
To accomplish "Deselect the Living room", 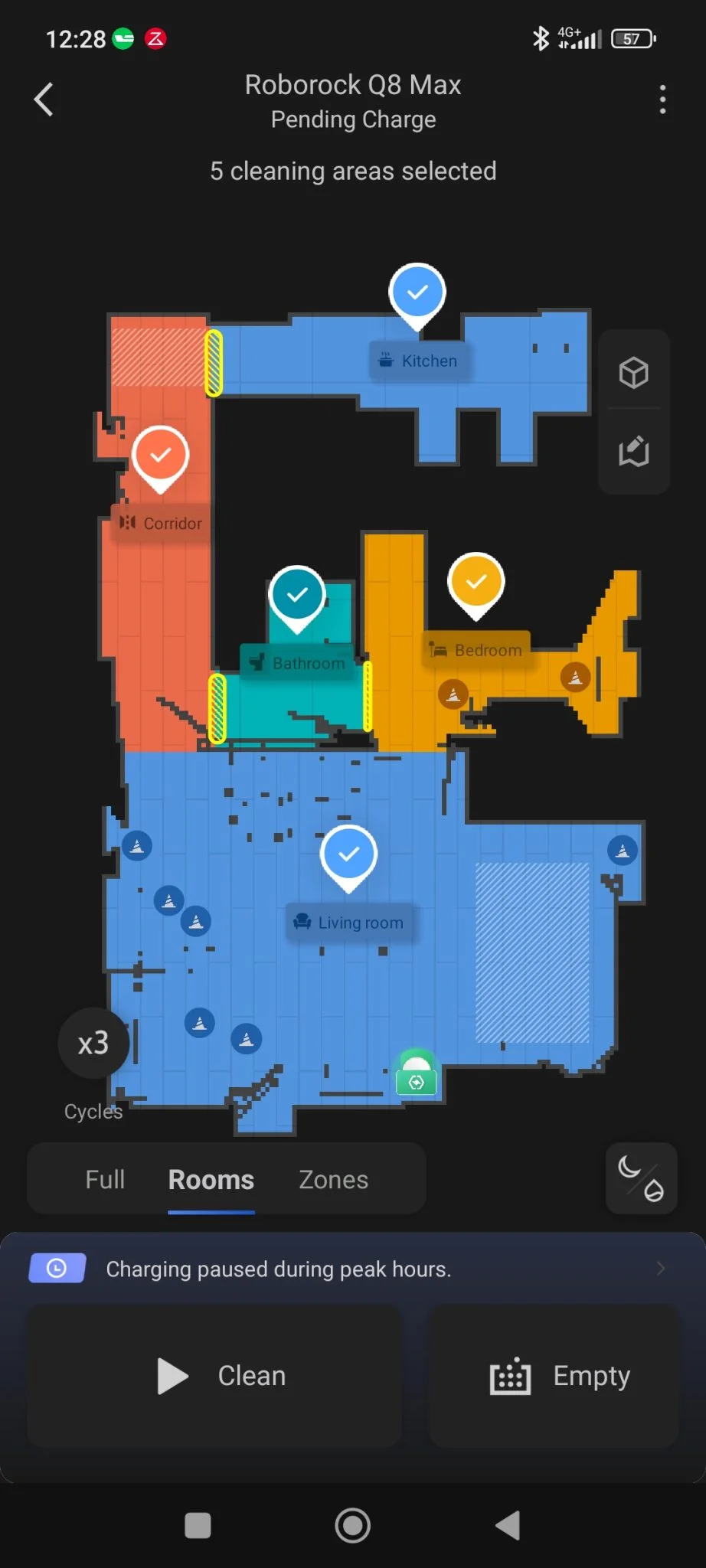I will 348,854.
